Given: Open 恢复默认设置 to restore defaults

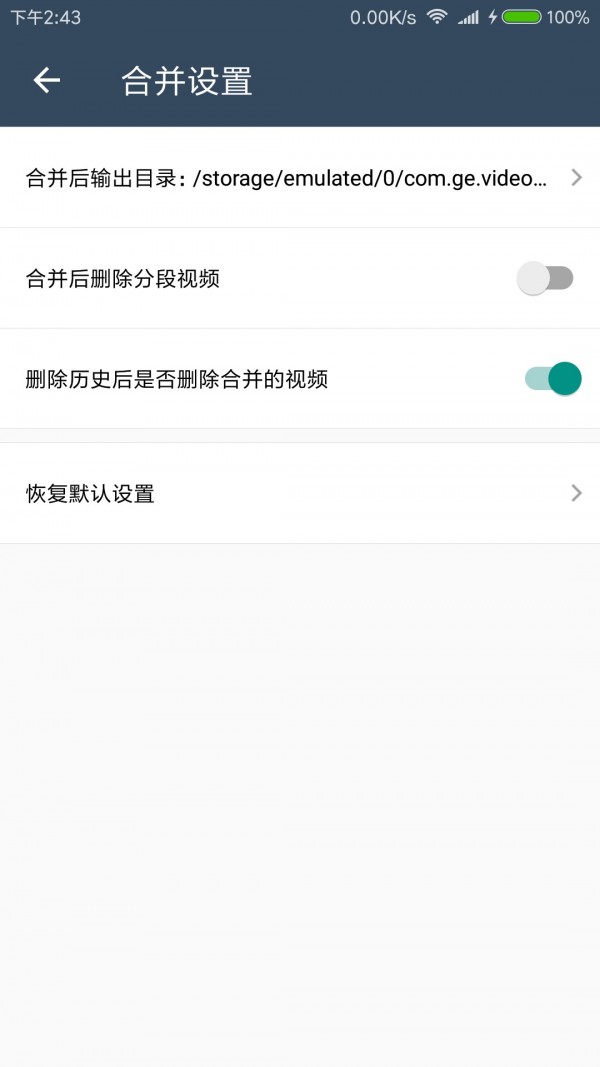Looking at the screenshot, I should (x=300, y=493).
